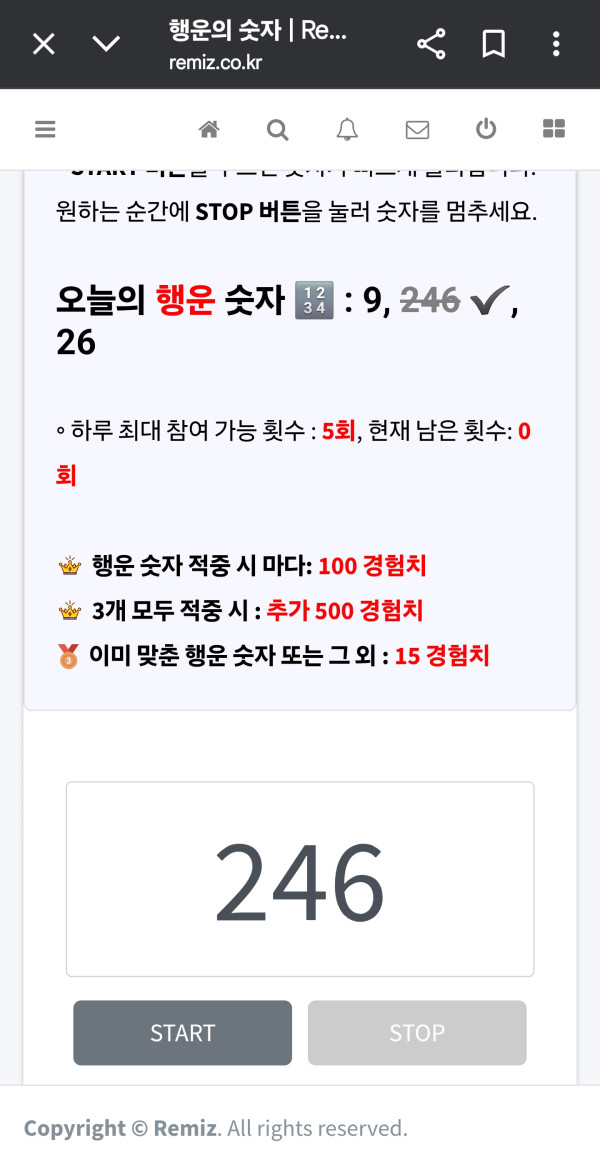Open the grid apps menu

coord(554,129)
